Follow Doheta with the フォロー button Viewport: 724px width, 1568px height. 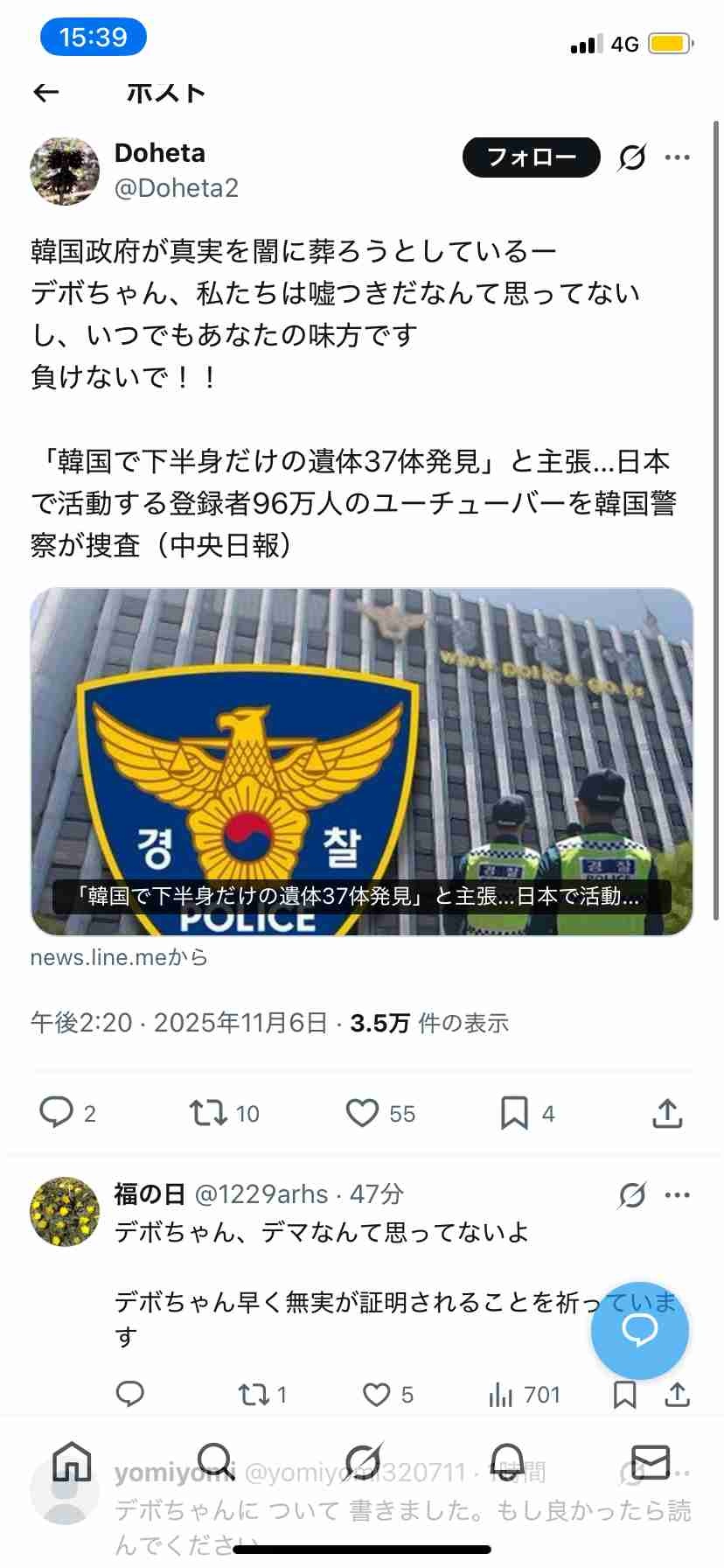pos(531,157)
